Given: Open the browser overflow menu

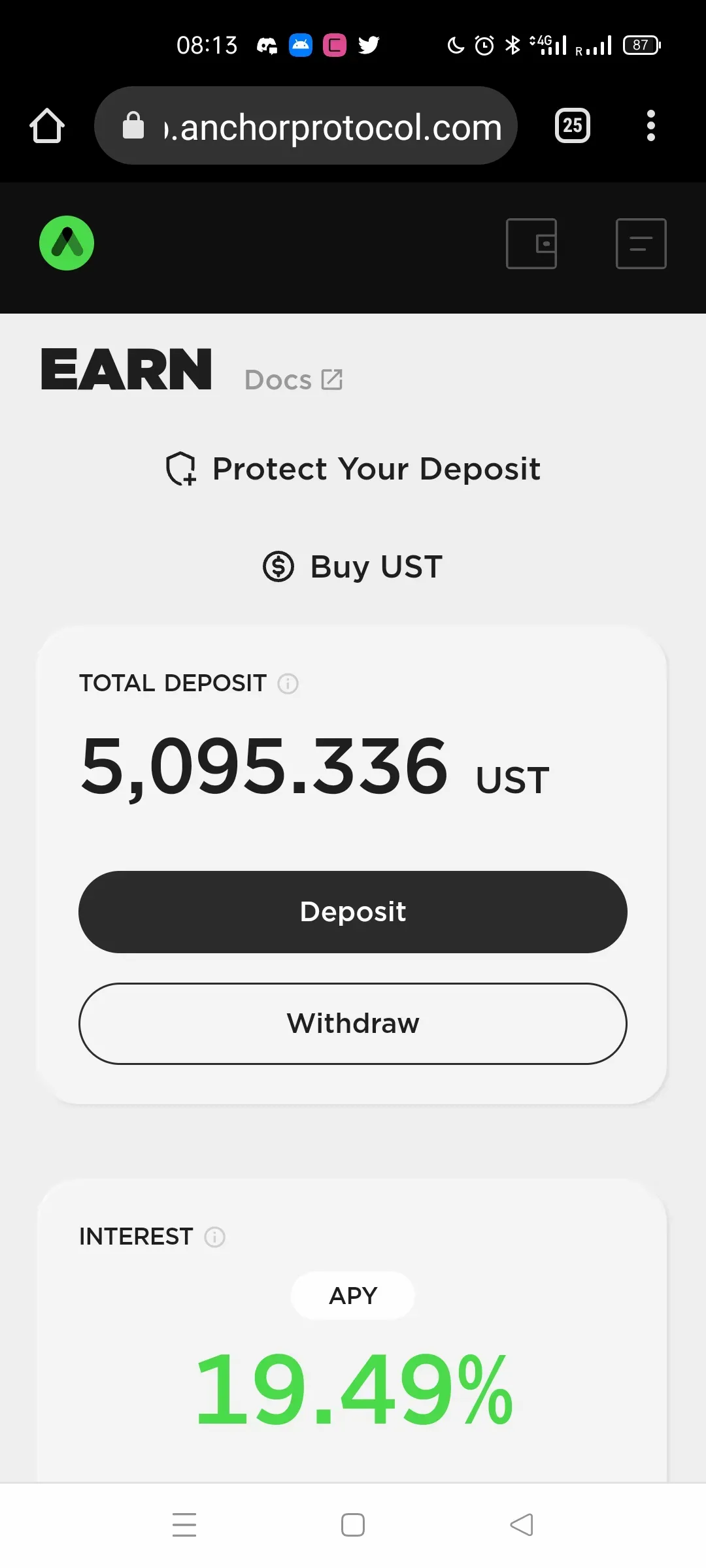Looking at the screenshot, I should 650,125.
